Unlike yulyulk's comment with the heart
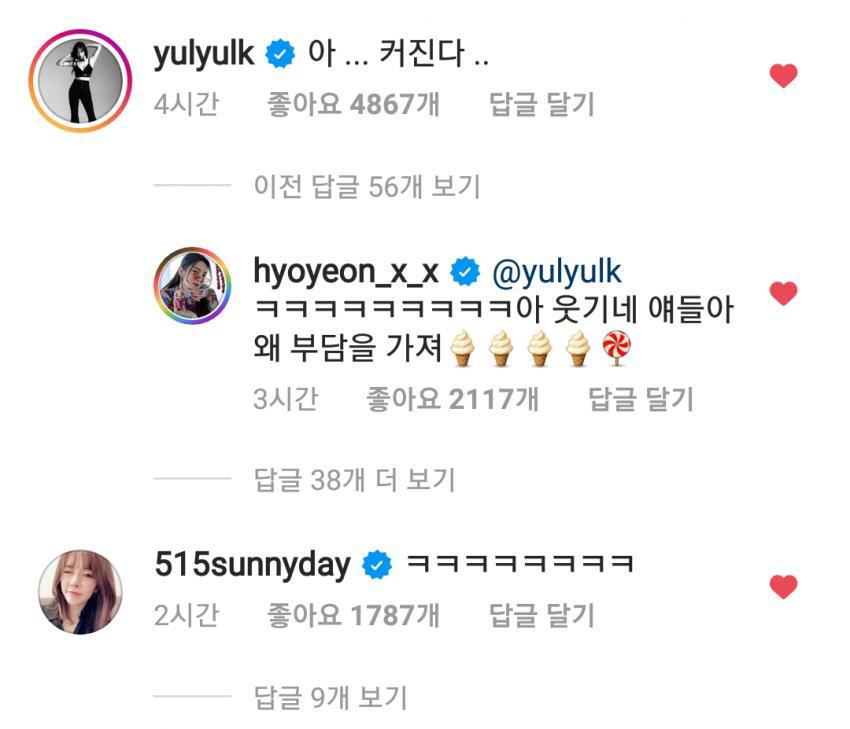This screenshot has height=729, width=850. pos(783,76)
